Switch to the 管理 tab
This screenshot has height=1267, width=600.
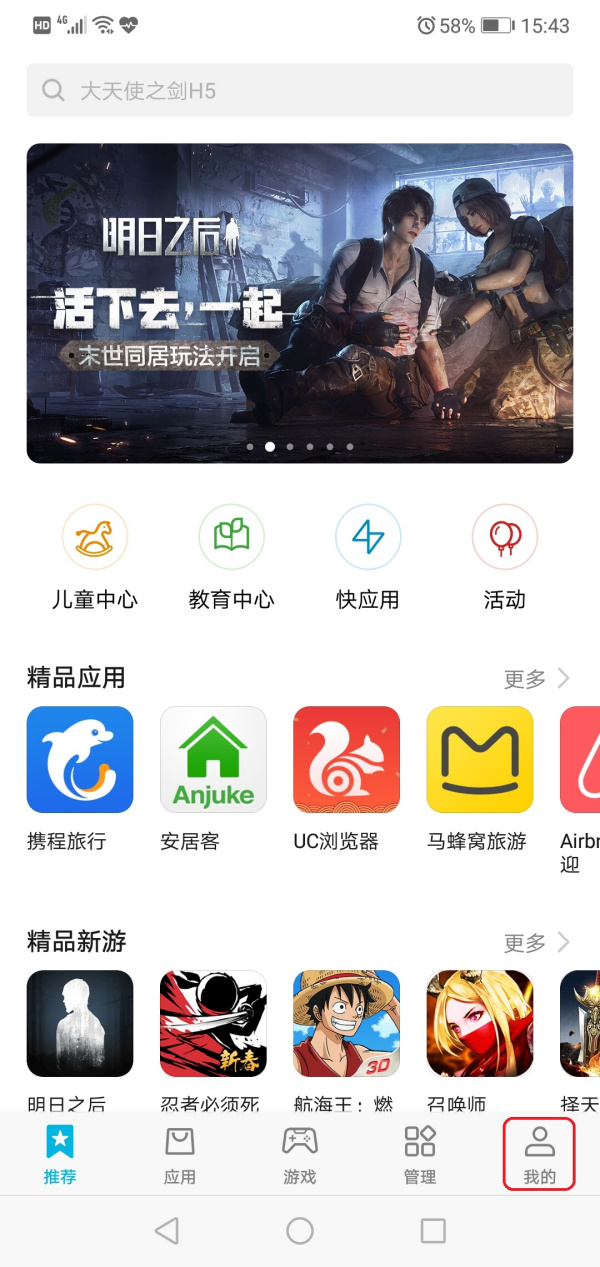(x=420, y=1155)
